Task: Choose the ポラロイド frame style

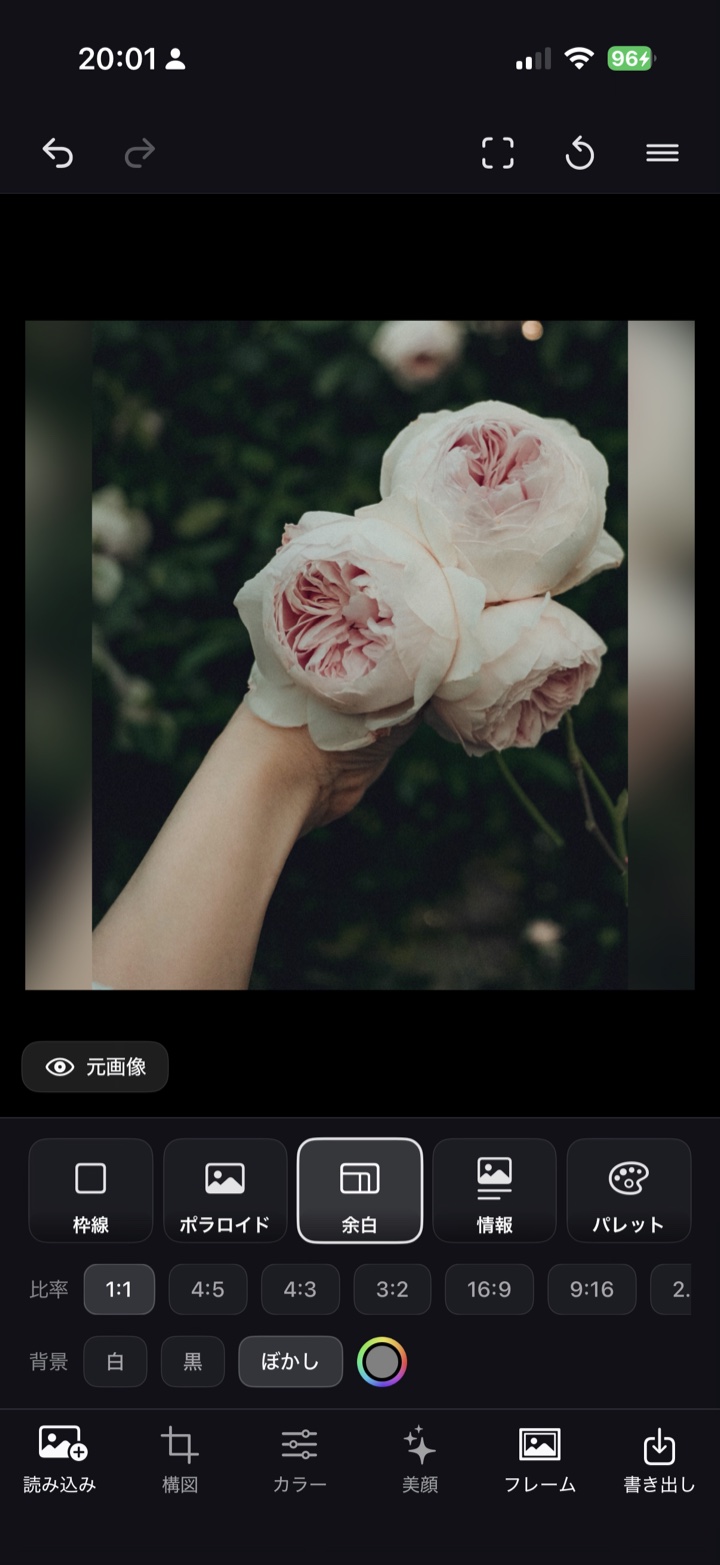Action: pos(225,1190)
